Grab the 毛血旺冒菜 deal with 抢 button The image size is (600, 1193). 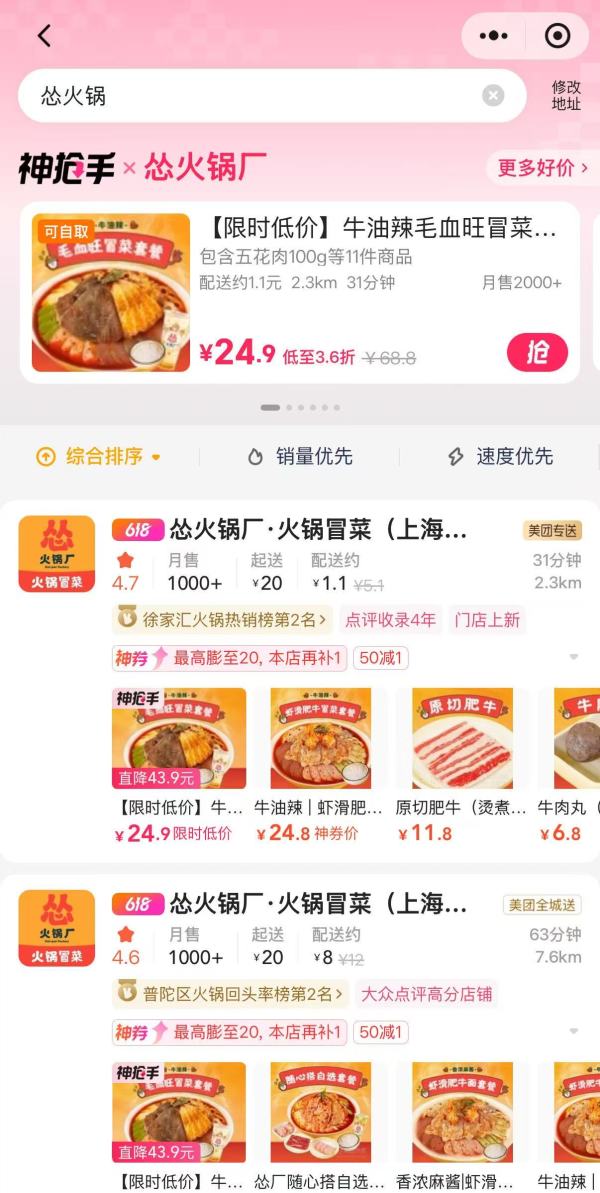tap(537, 352)
